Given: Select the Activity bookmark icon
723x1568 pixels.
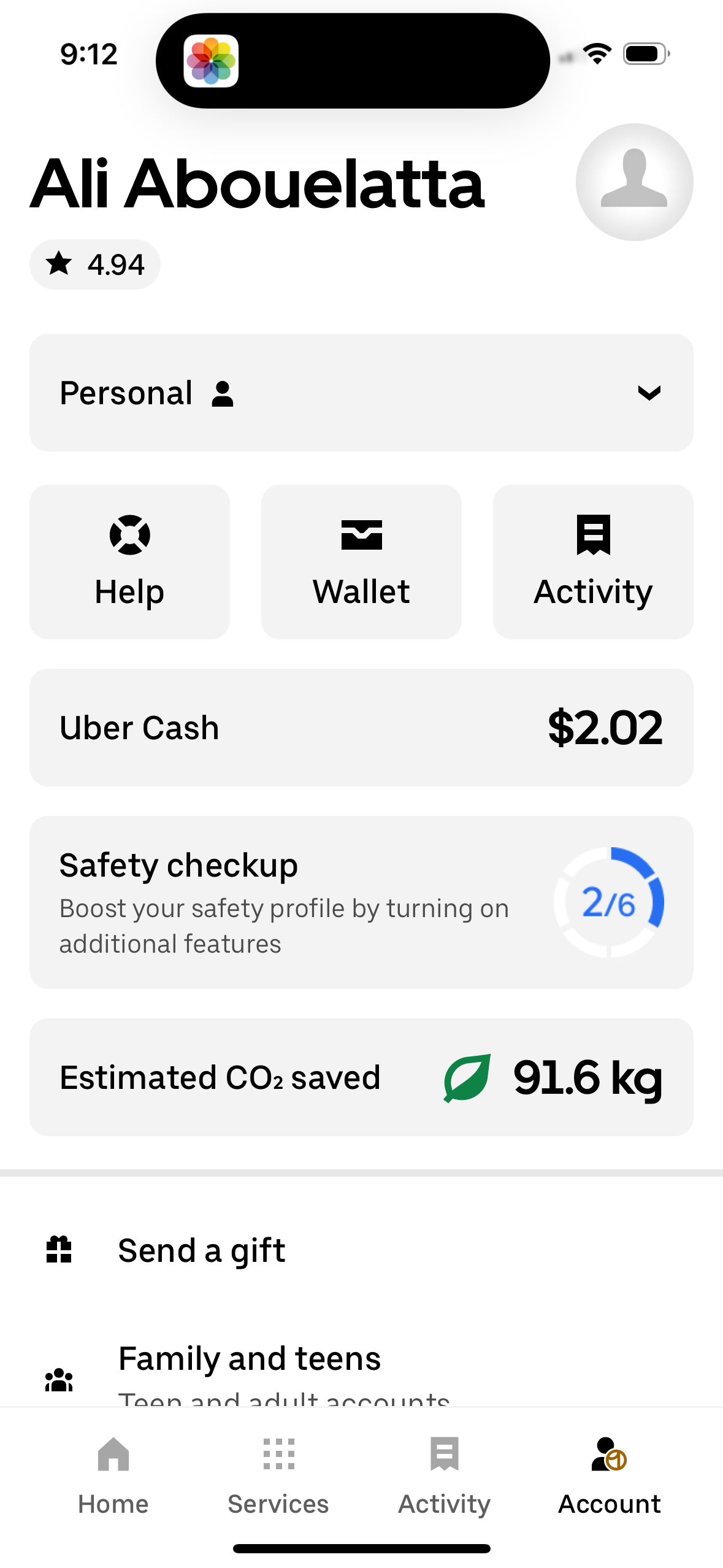Looking at the screenshot, I should click(x=592, y=534).
